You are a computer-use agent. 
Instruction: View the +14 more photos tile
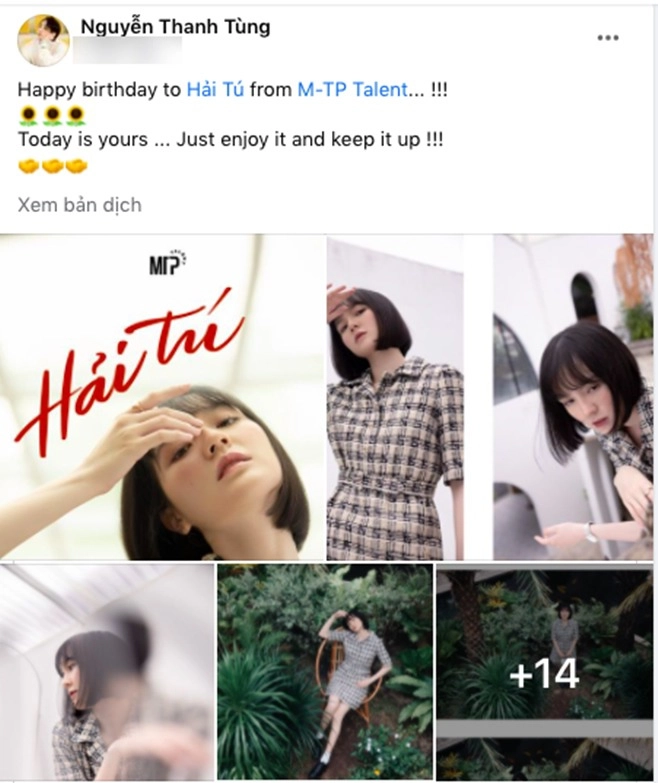tap(543, 672)
